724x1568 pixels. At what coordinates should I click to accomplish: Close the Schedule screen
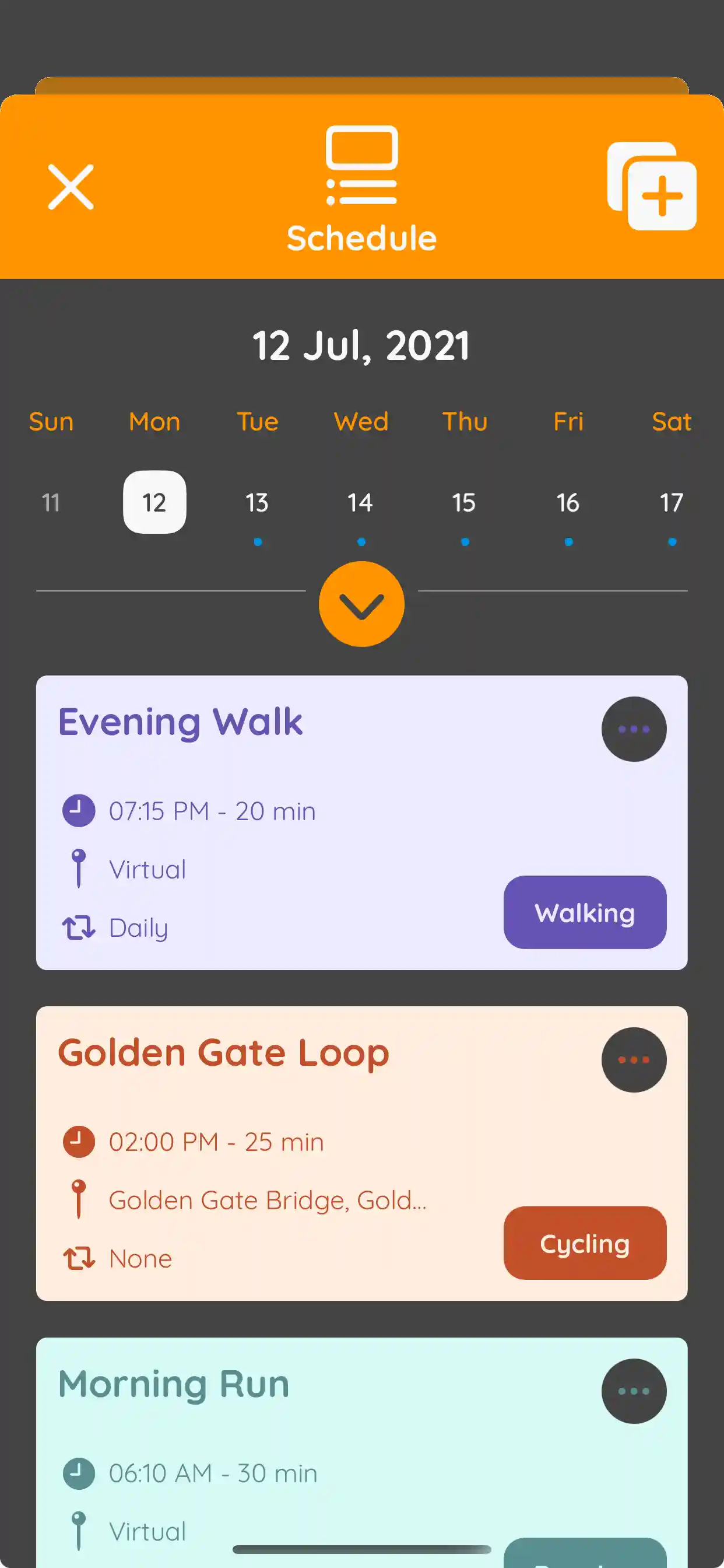point(71,187)
